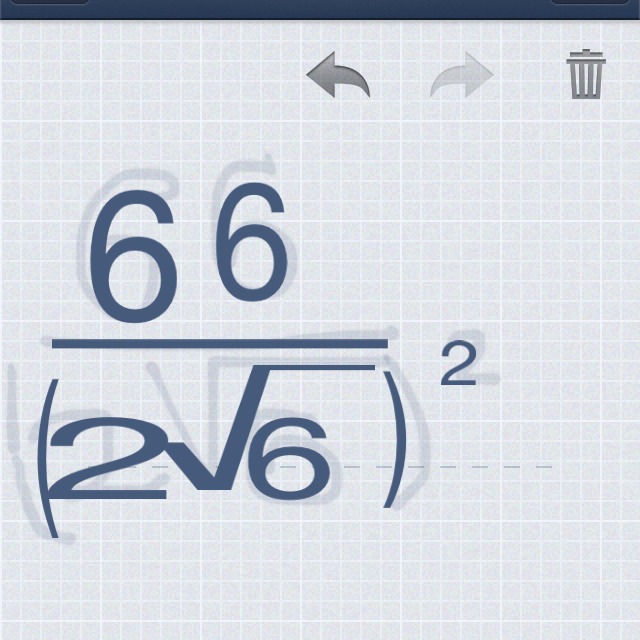Undo the last handwriting stroke
Viewport: 640px width, 640px height.
point(338,76)
